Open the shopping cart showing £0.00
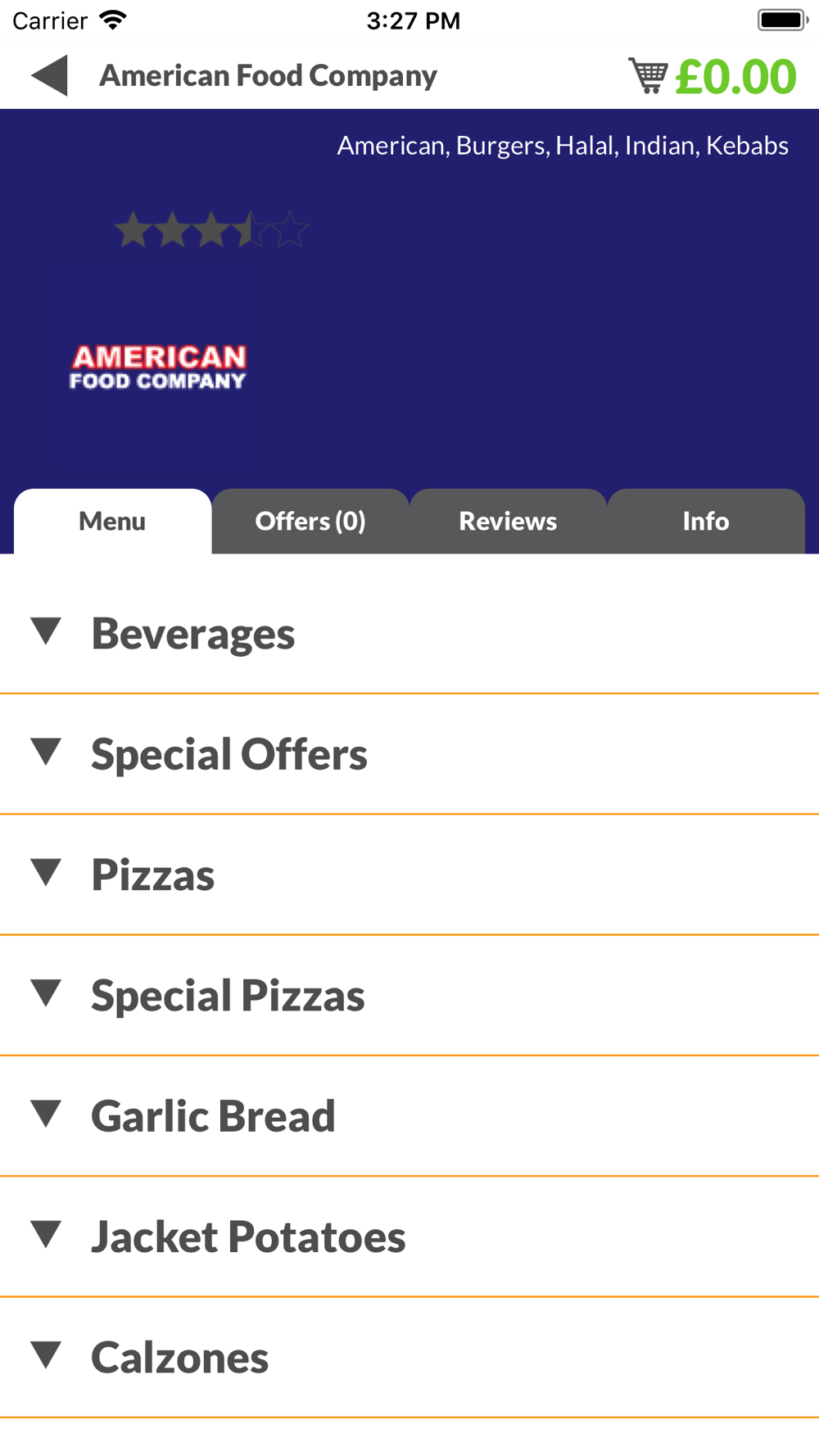The image size is (819, 1456). click(x=711, y=76)
